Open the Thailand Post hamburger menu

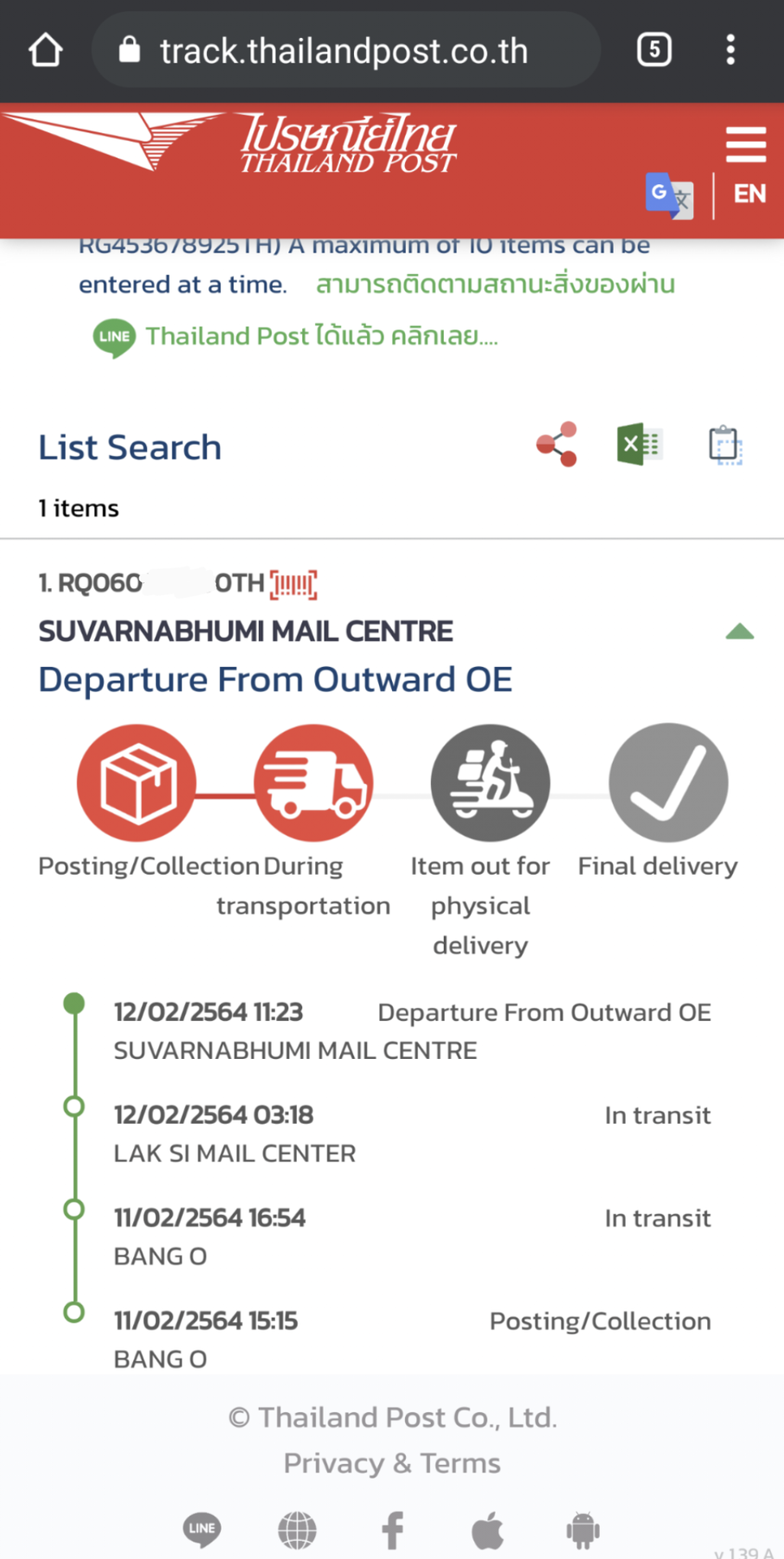click(x=745, y=144)
